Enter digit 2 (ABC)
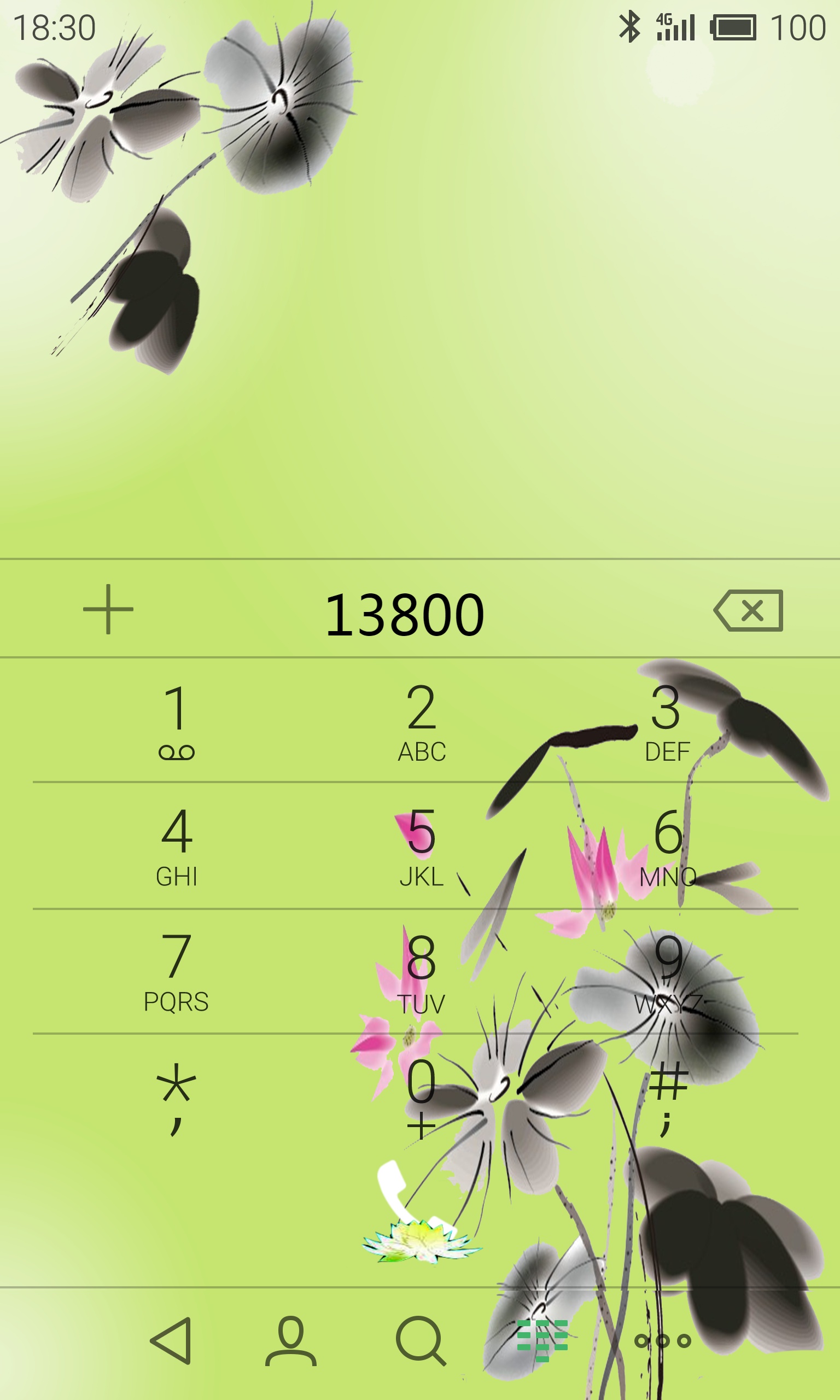Screen dimensions: 840x1400 pyautogui.click(x=422, y=721)
